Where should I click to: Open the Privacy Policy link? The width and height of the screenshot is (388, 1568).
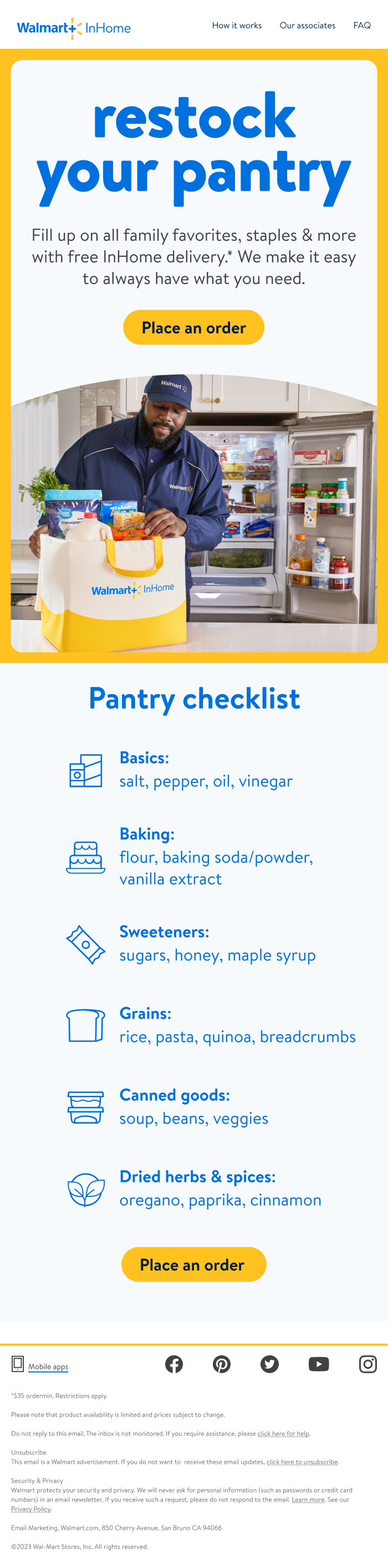[30, 1509]
